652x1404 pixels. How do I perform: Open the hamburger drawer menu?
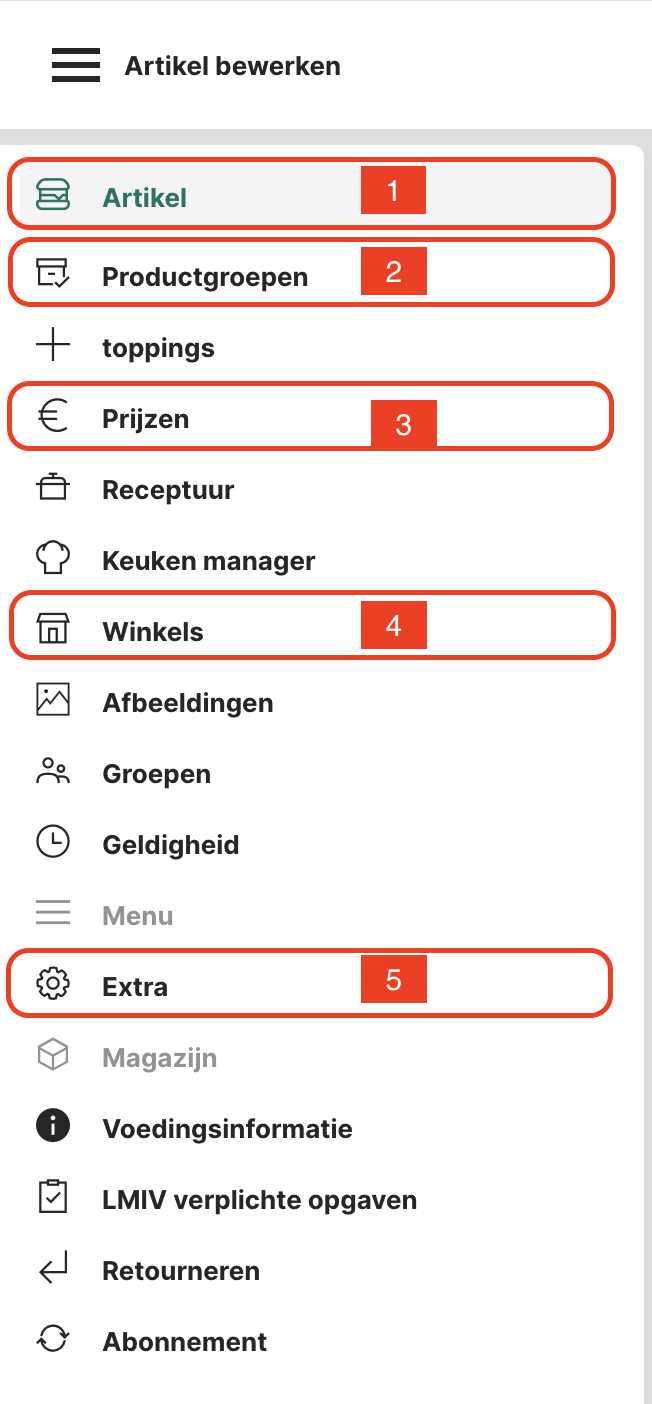pos(76,66)
